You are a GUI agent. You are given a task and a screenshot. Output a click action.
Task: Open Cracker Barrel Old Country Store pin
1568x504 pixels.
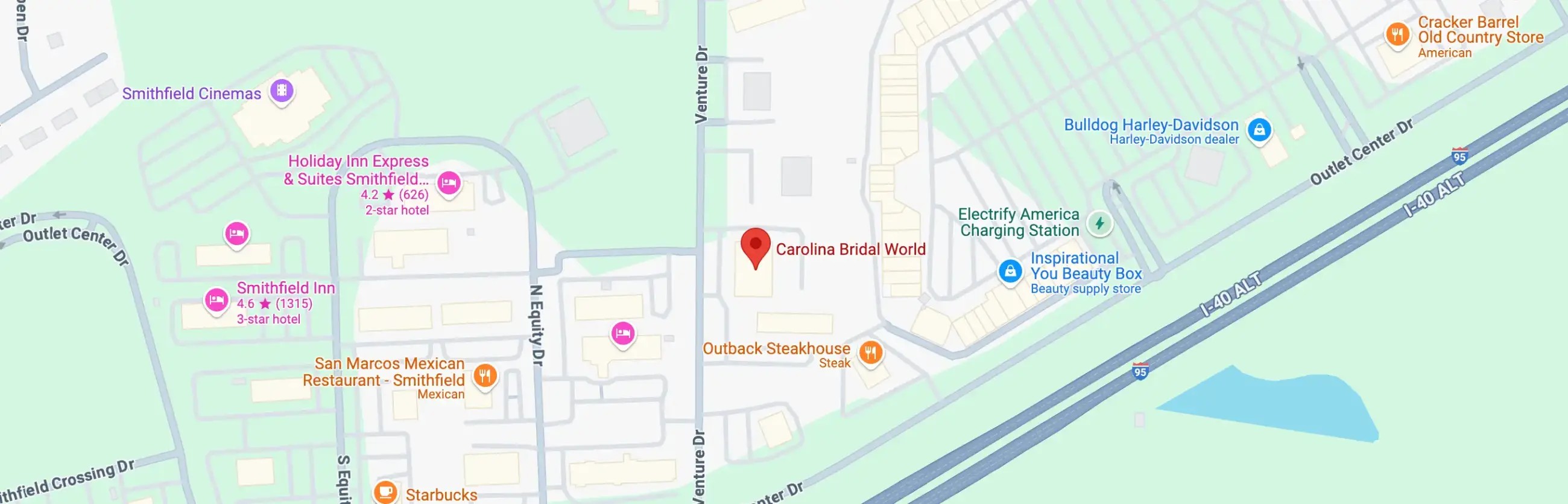(x=1397, y=34)
